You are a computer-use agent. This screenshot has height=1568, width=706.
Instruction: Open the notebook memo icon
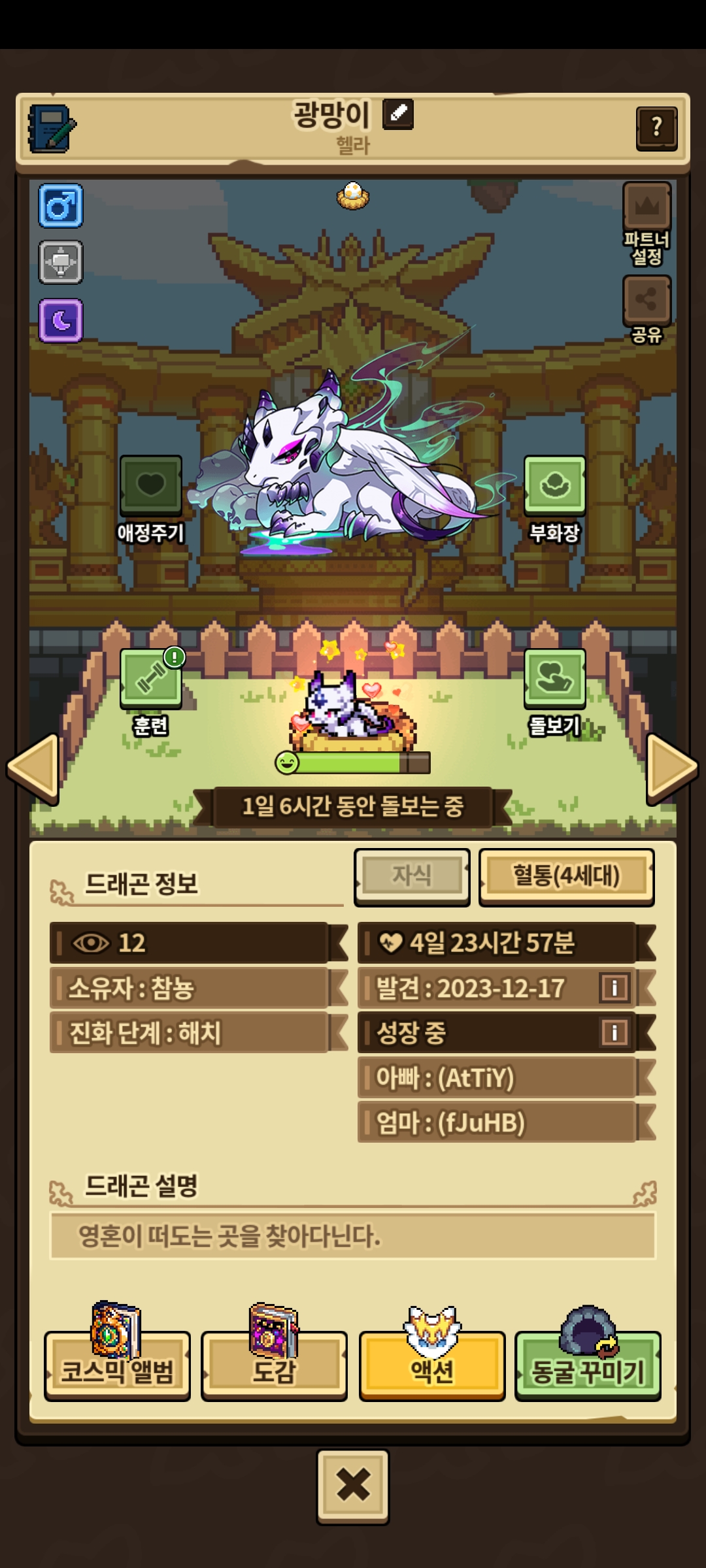51,128
